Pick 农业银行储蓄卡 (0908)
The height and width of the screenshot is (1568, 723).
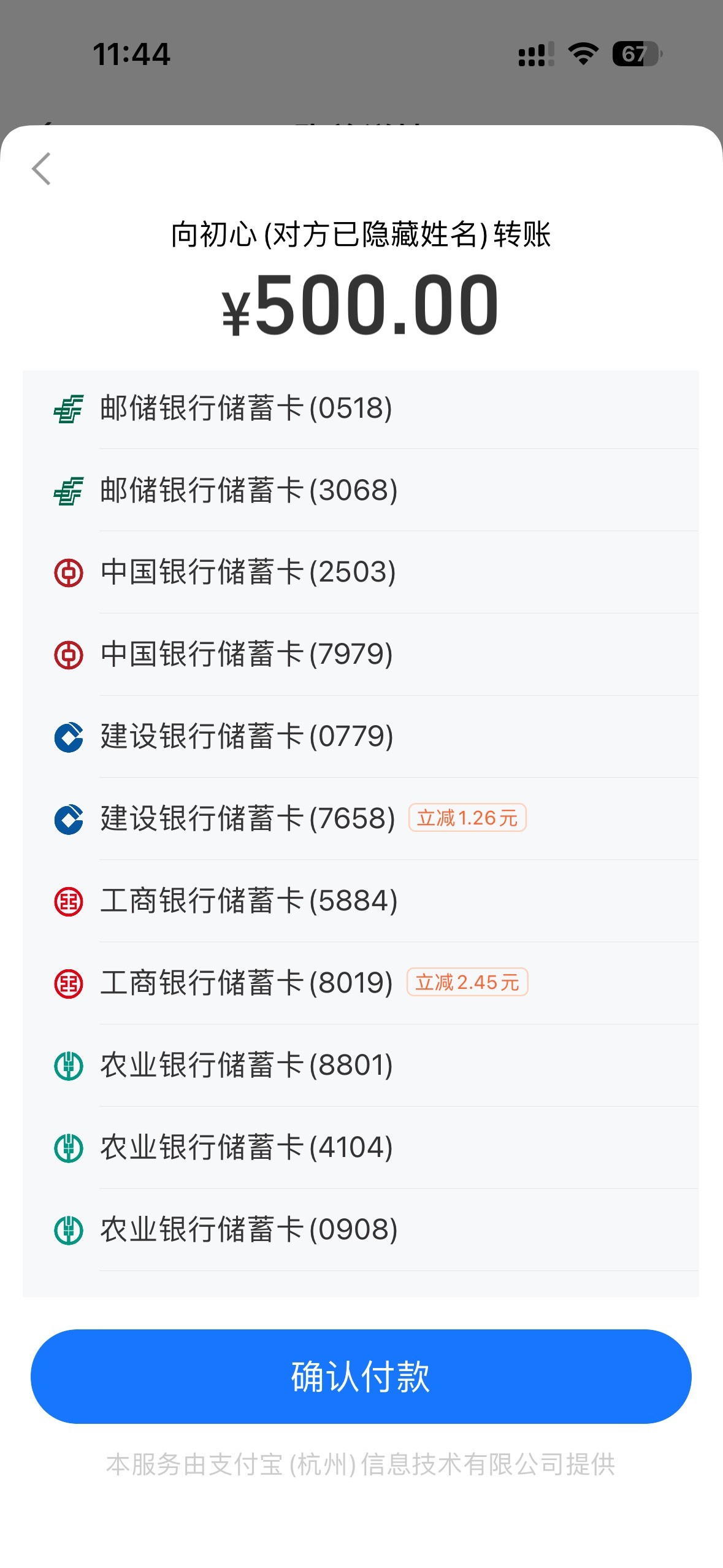coord(361,1230)
